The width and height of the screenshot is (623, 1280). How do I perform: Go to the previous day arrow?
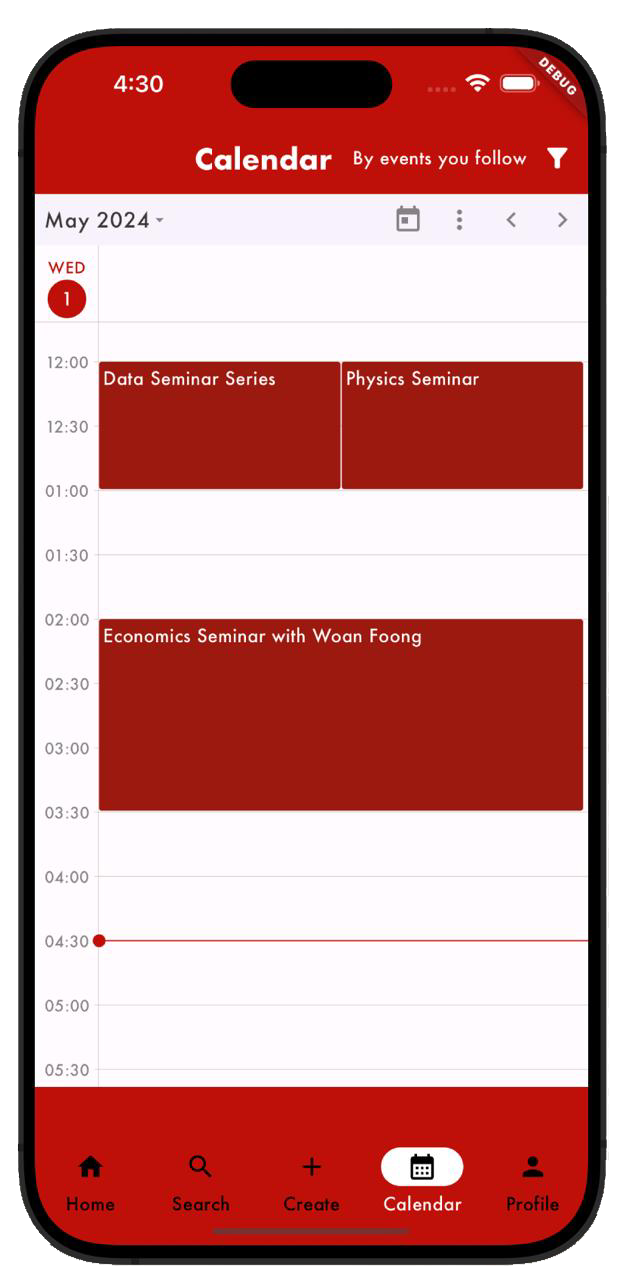511,220
